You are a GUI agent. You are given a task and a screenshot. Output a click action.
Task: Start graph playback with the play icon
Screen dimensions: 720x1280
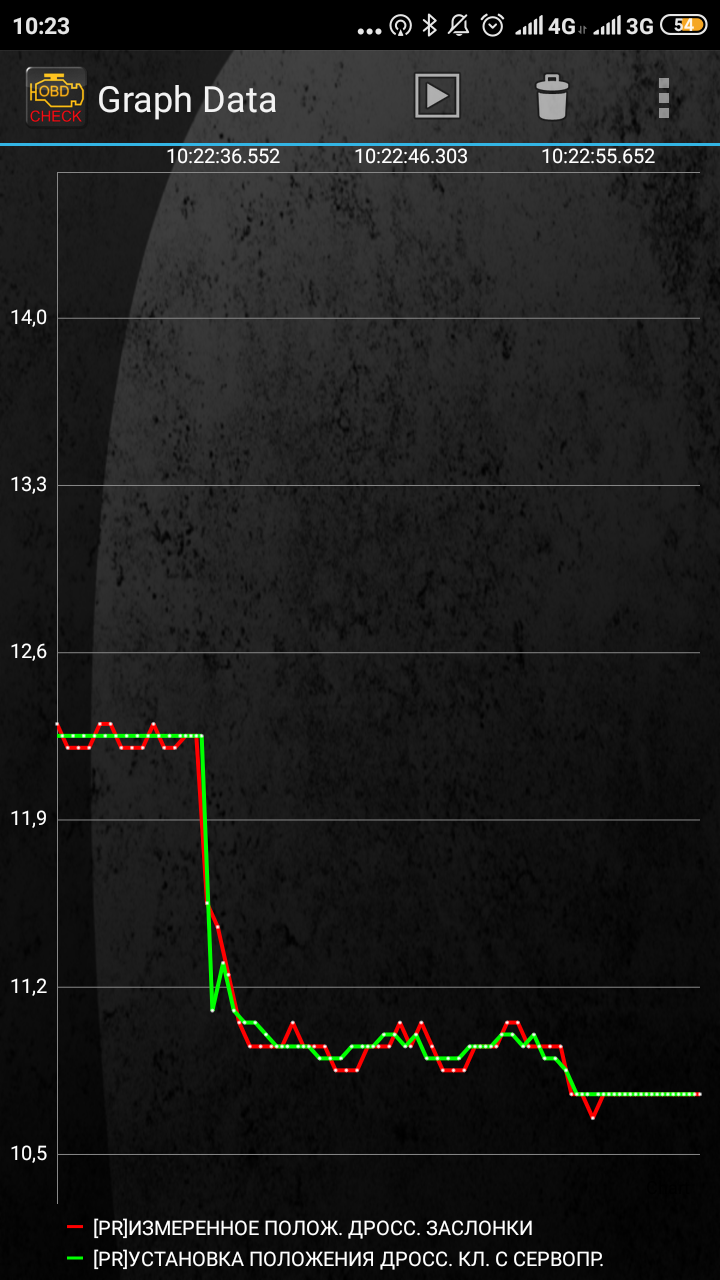tap(437, 97)
